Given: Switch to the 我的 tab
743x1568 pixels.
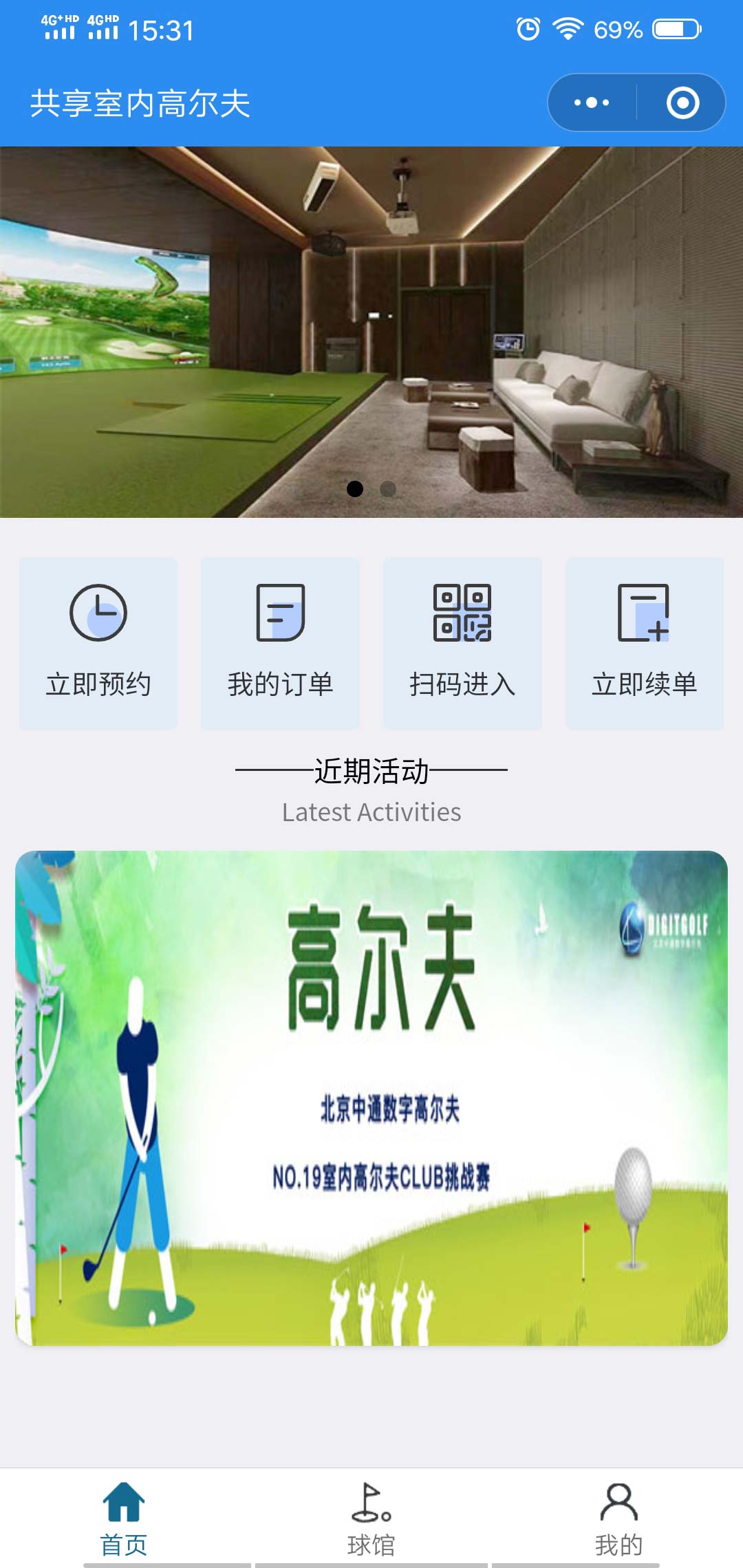Looking at the screenshot, I should pos(618,1520).
